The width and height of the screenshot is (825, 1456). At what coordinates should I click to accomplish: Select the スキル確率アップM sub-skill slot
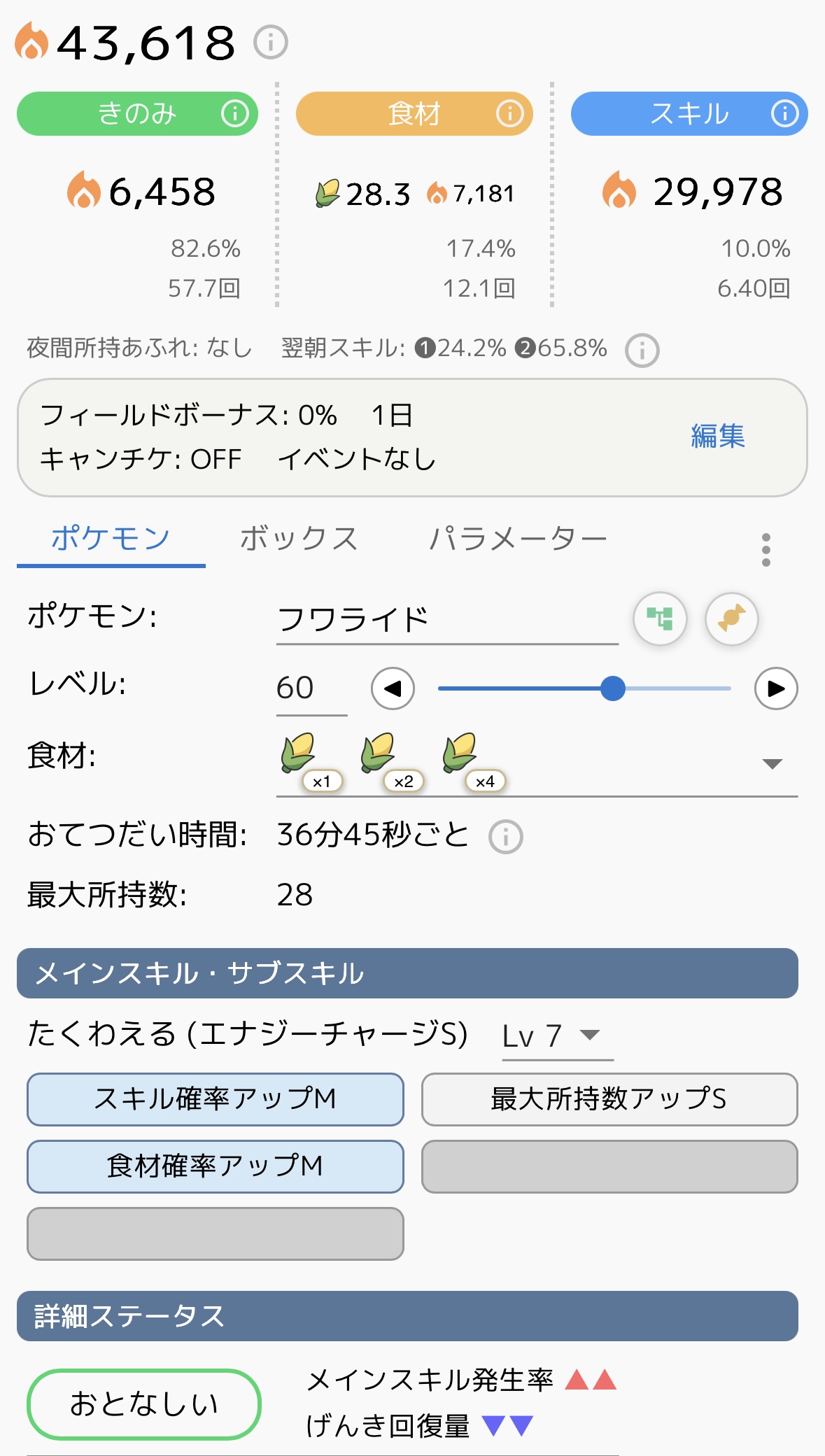pyautogui.click(x=216, y=1099)
